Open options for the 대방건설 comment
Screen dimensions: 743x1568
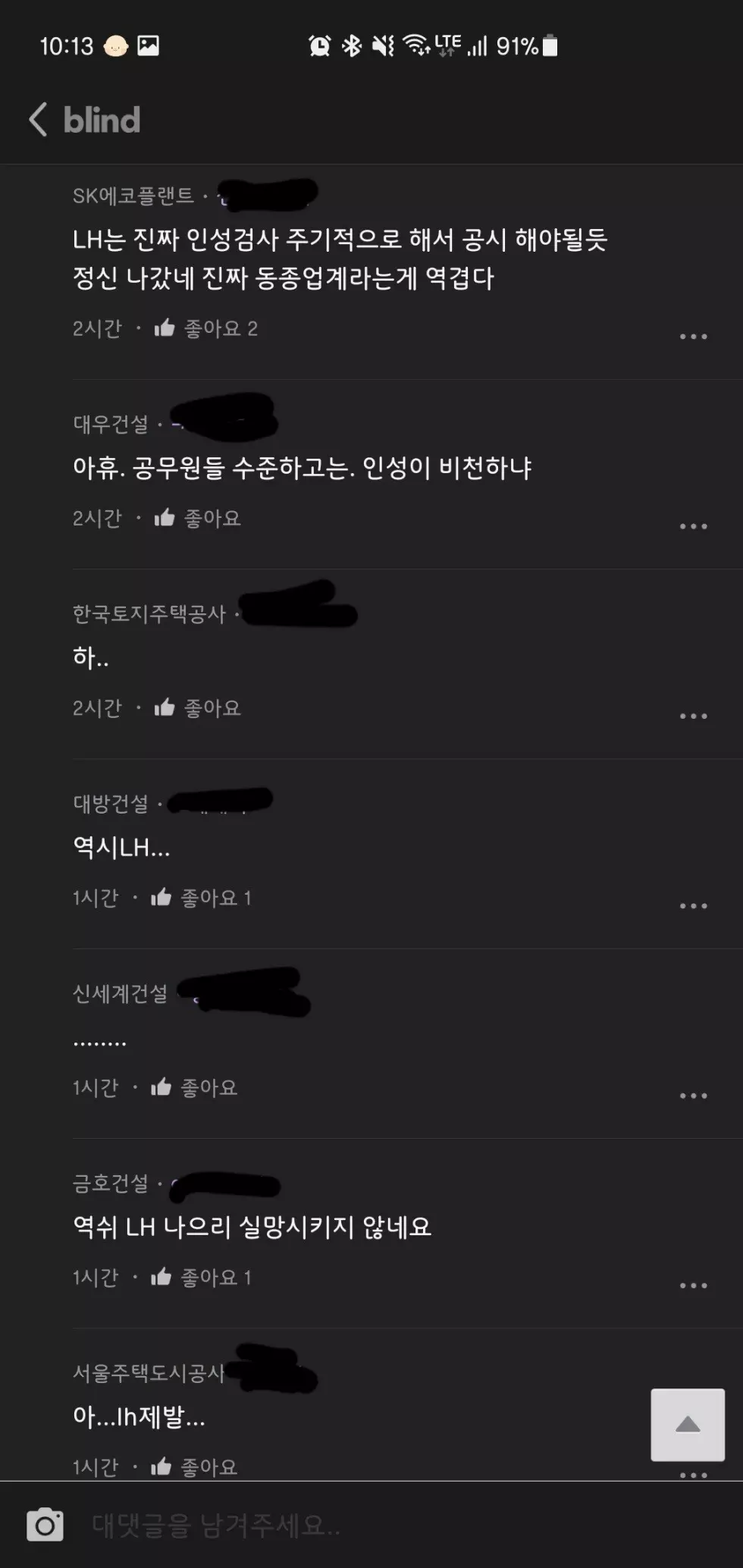(x=693, y=905)
